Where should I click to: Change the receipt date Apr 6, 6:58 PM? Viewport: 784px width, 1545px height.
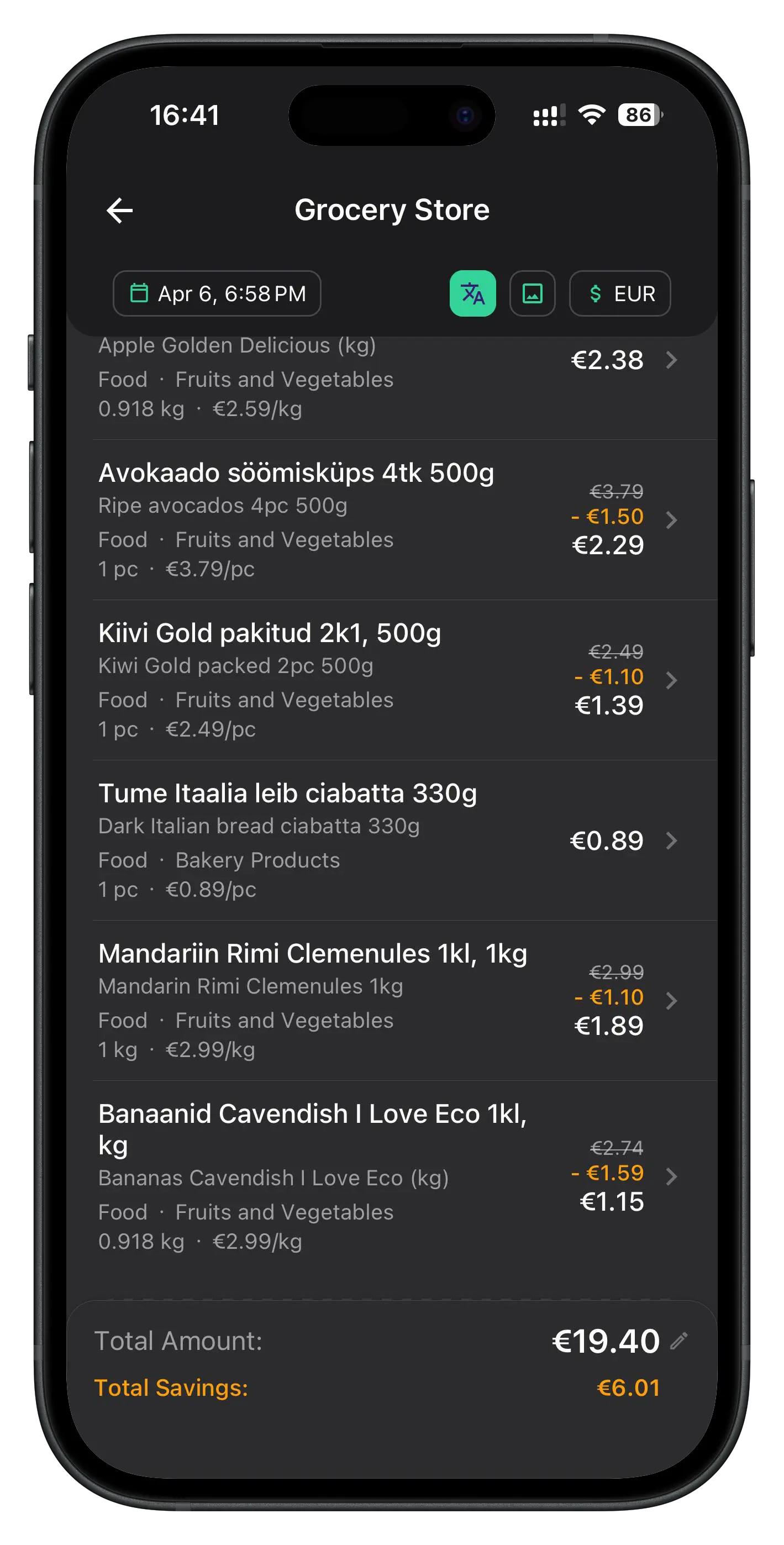click(x=217, y=293)
